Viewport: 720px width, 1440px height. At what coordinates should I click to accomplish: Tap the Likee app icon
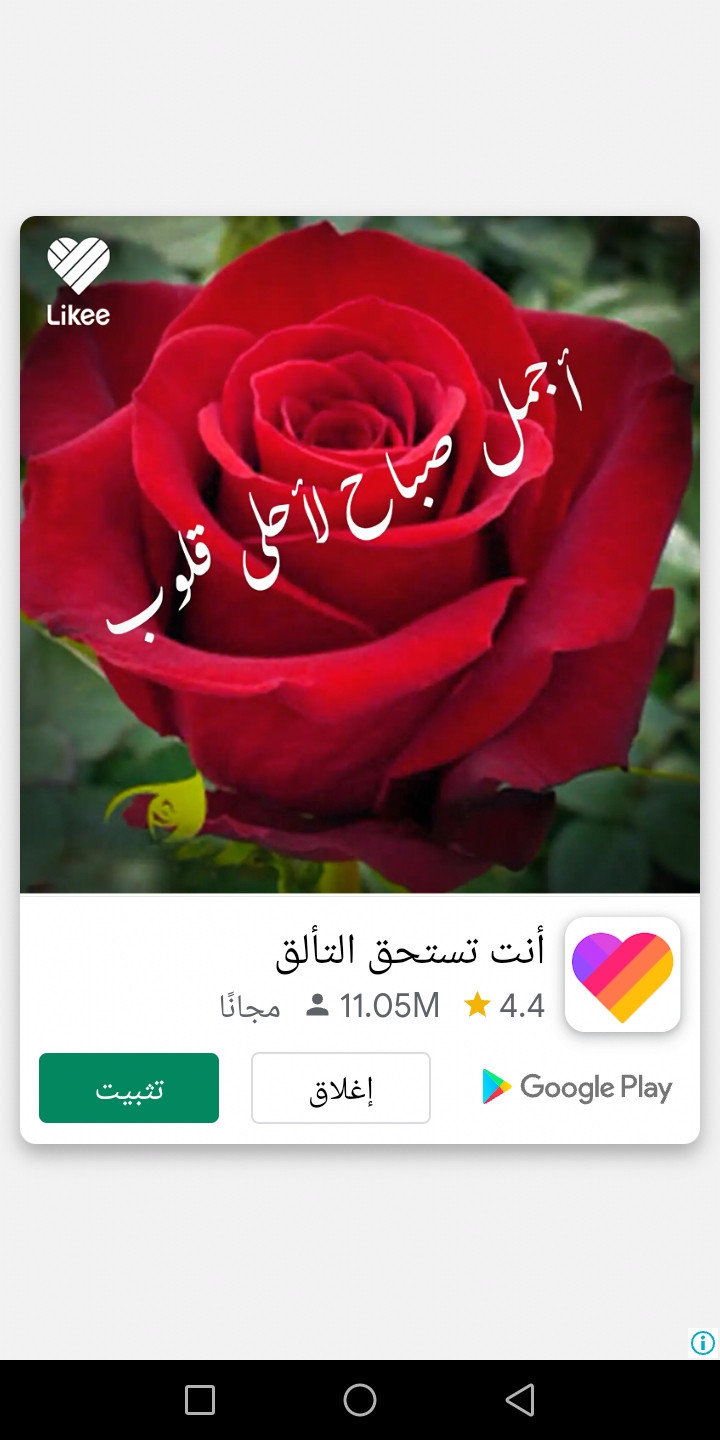(622, 975)
